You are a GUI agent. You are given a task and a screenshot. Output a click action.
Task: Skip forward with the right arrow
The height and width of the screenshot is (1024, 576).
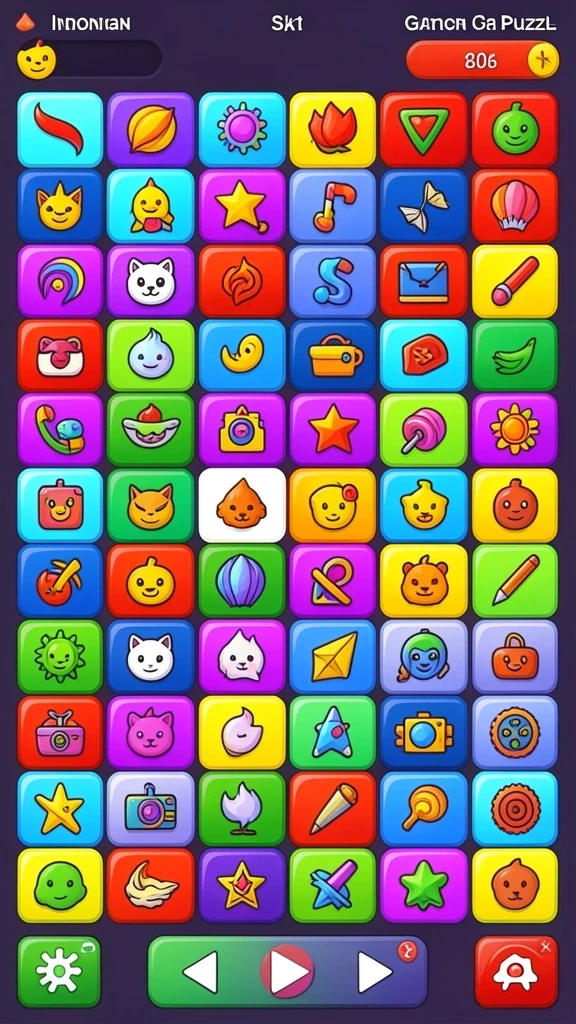(x=376, y=972)
